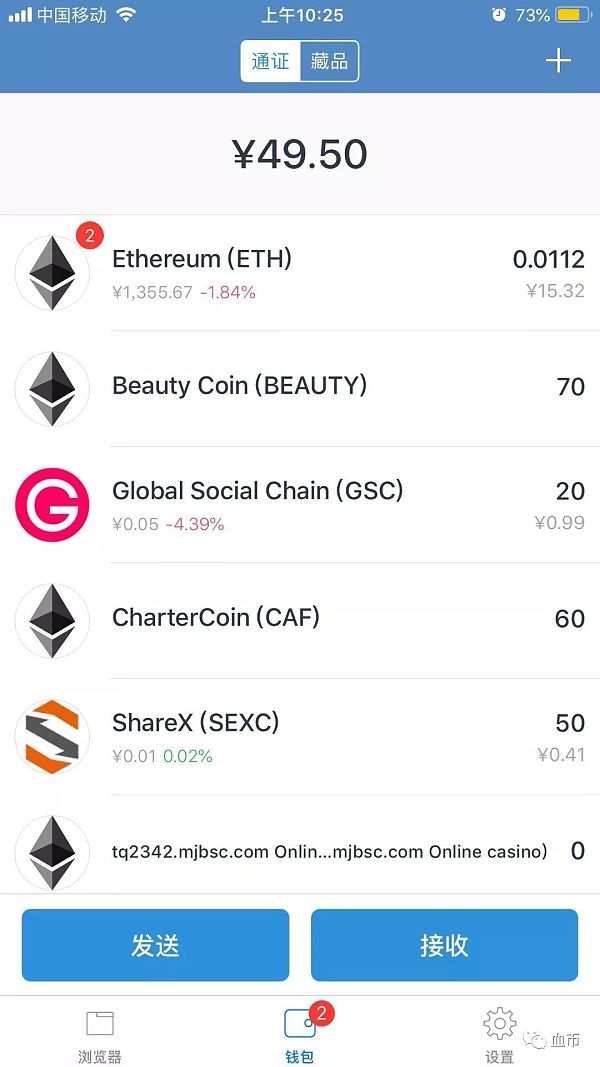
Task: Open the tq2342.mjbsc.com Online casino token row
Action: (x=300, y=852)
